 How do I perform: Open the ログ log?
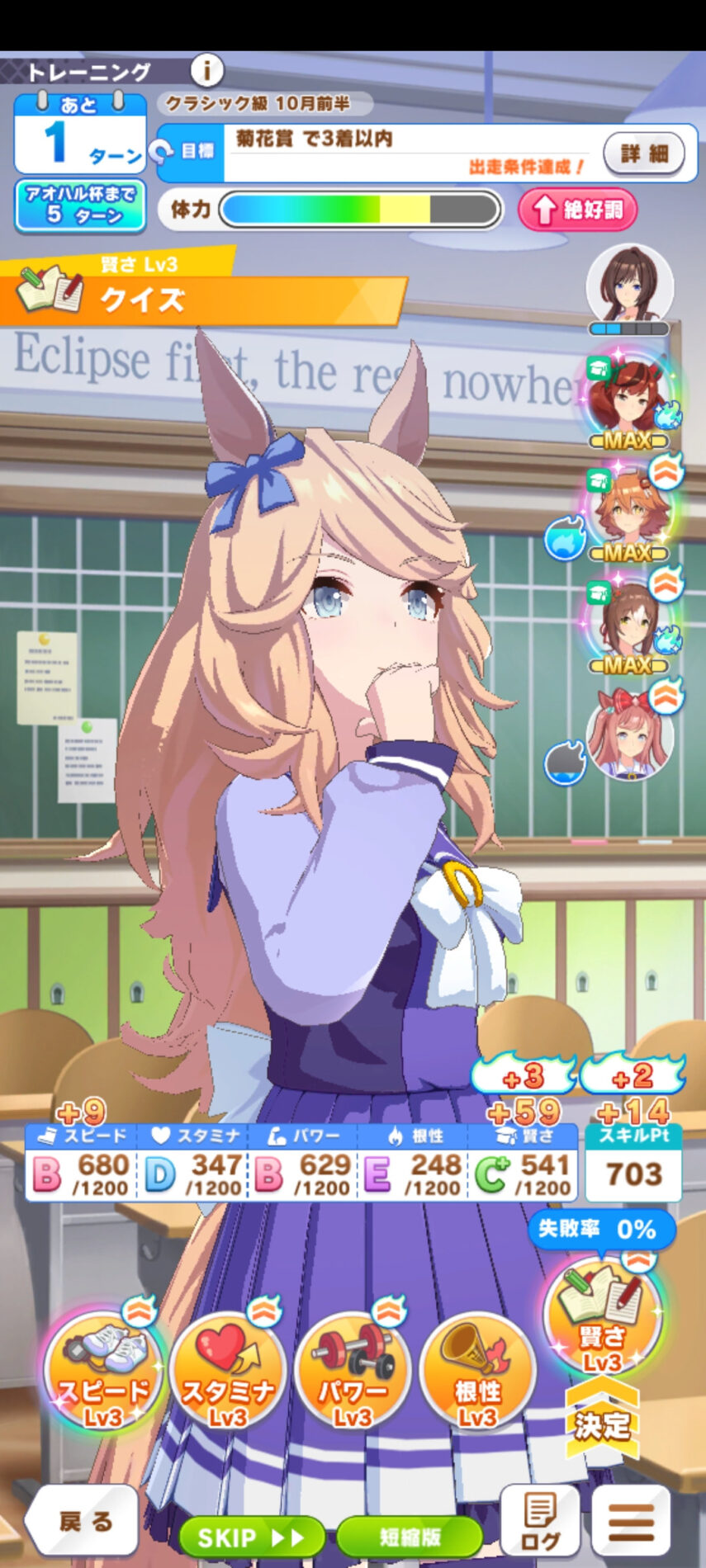[539, 1520]
